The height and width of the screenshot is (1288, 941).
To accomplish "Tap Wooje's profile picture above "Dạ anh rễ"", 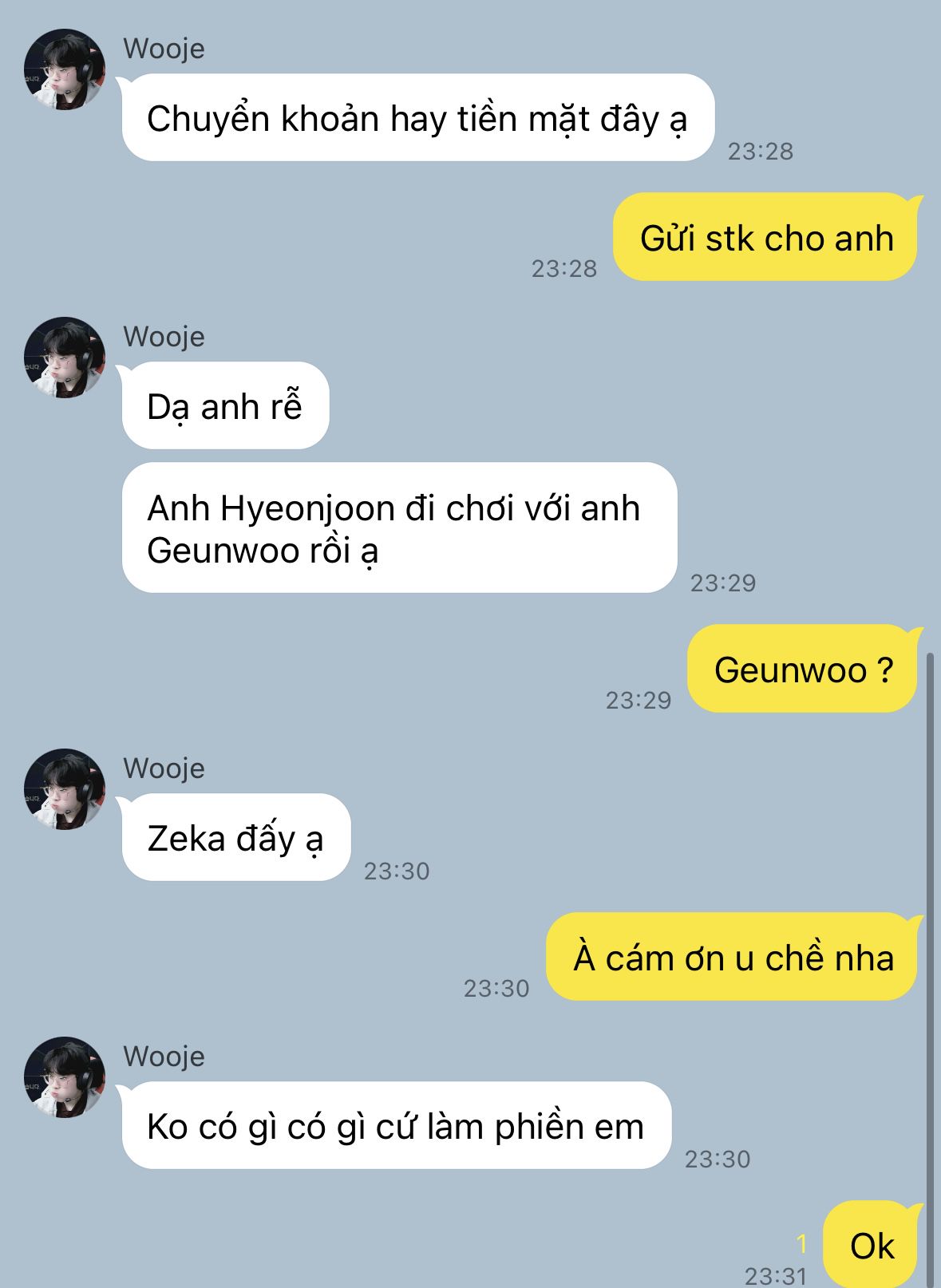I will (x=65, y=358).
